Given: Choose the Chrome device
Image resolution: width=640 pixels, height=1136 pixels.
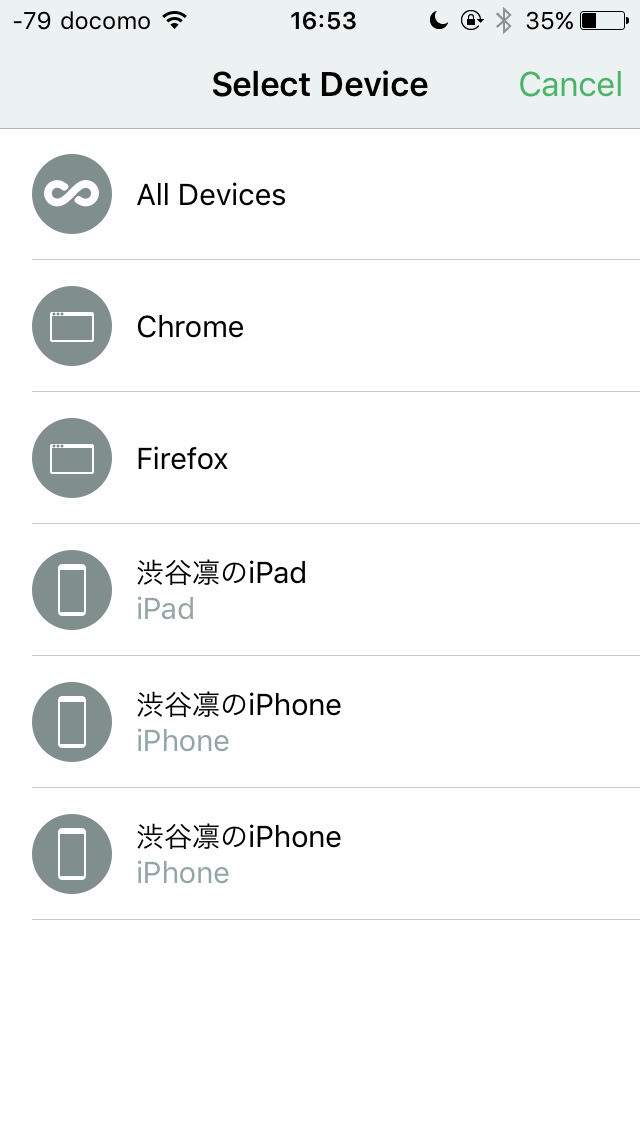Looking at the screenshot, I should [320, 326].
